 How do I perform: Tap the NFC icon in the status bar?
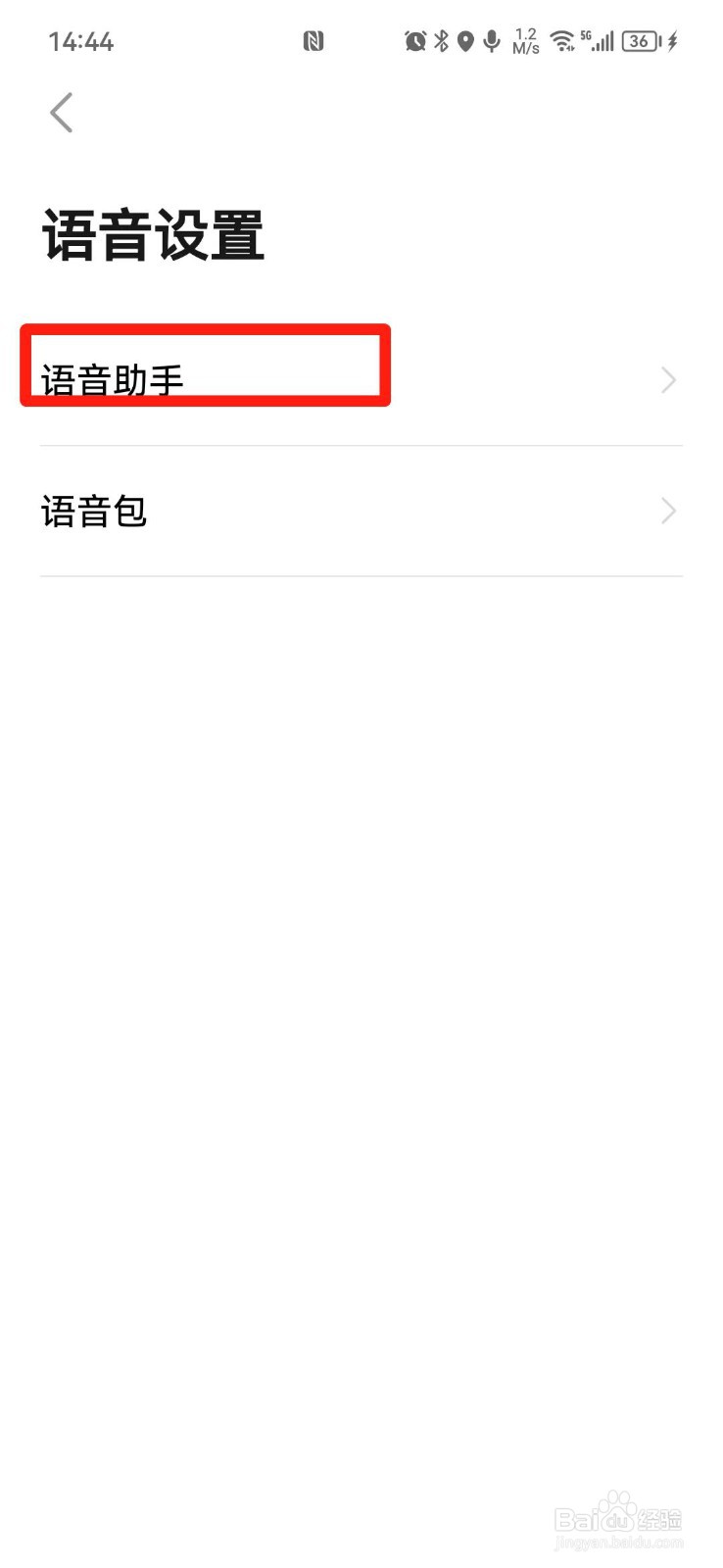(313, 40)
